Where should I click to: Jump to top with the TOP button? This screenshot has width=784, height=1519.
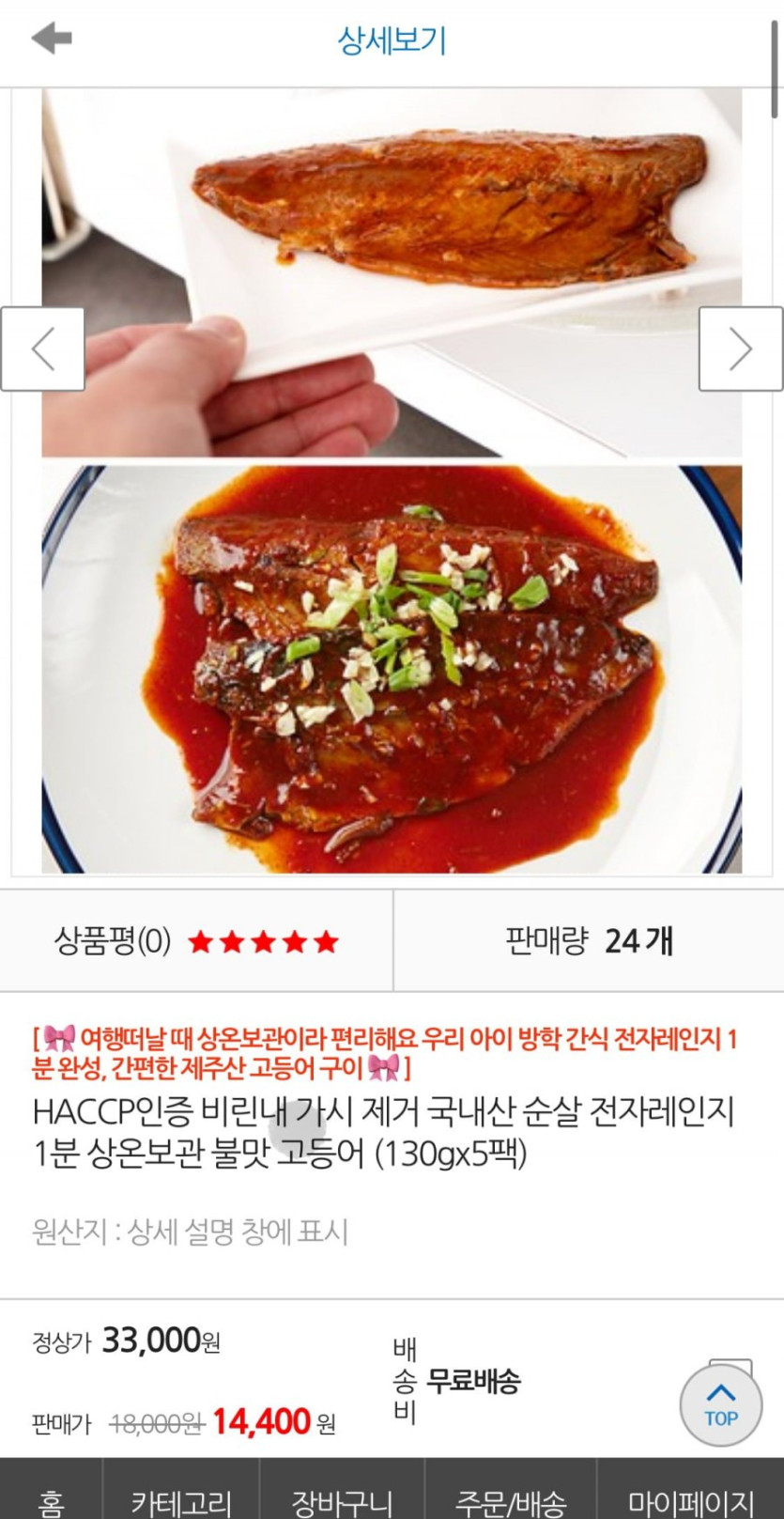(720, 1405)
